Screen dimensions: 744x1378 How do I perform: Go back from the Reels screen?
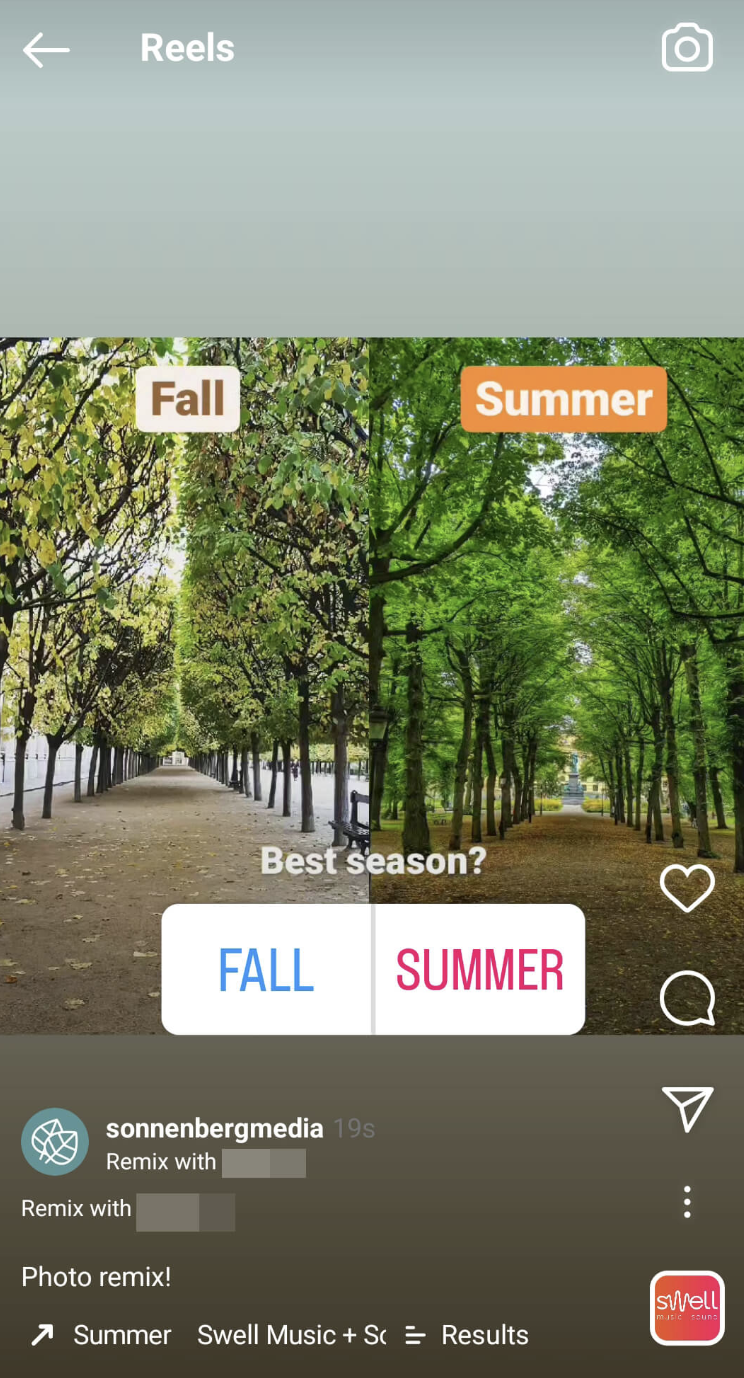(46, 49)
